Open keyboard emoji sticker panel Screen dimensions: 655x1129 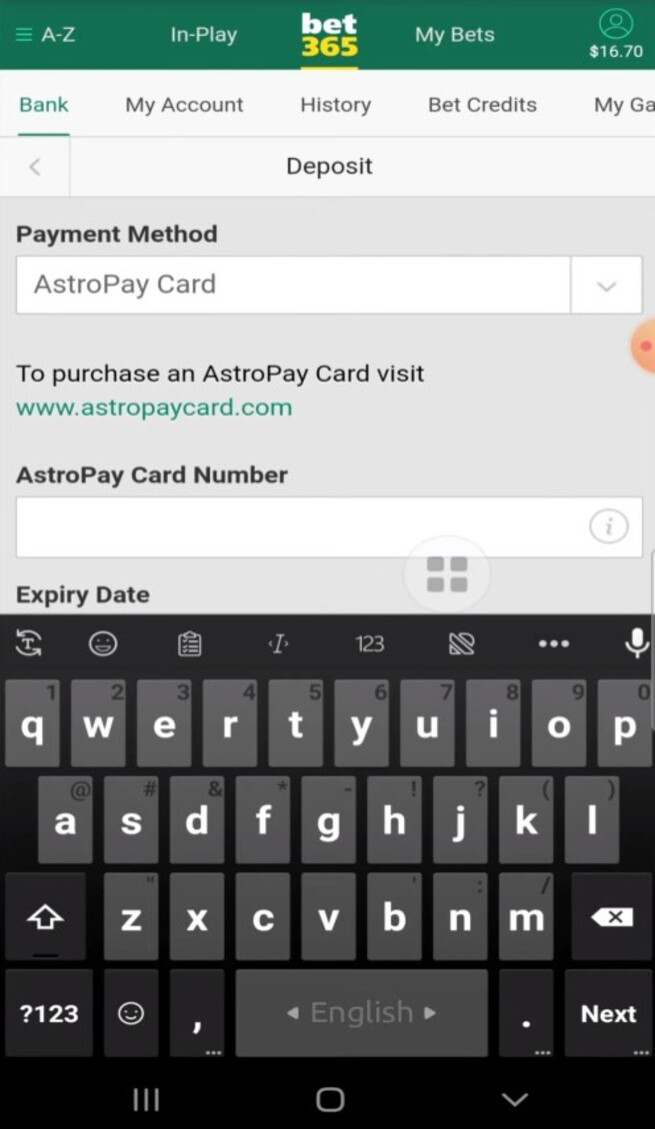click(103, 643)
